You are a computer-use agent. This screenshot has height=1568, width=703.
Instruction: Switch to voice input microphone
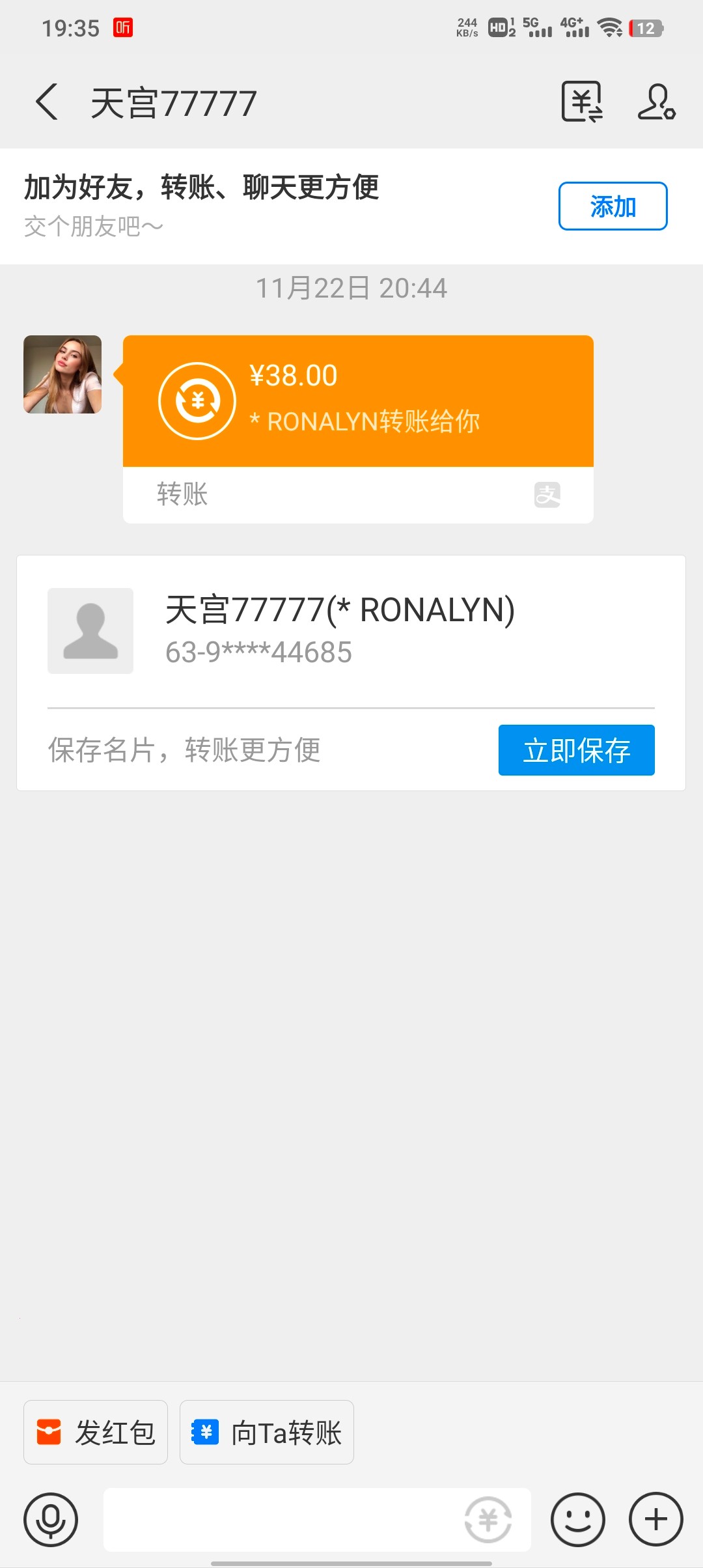(x=51, y=1519)
